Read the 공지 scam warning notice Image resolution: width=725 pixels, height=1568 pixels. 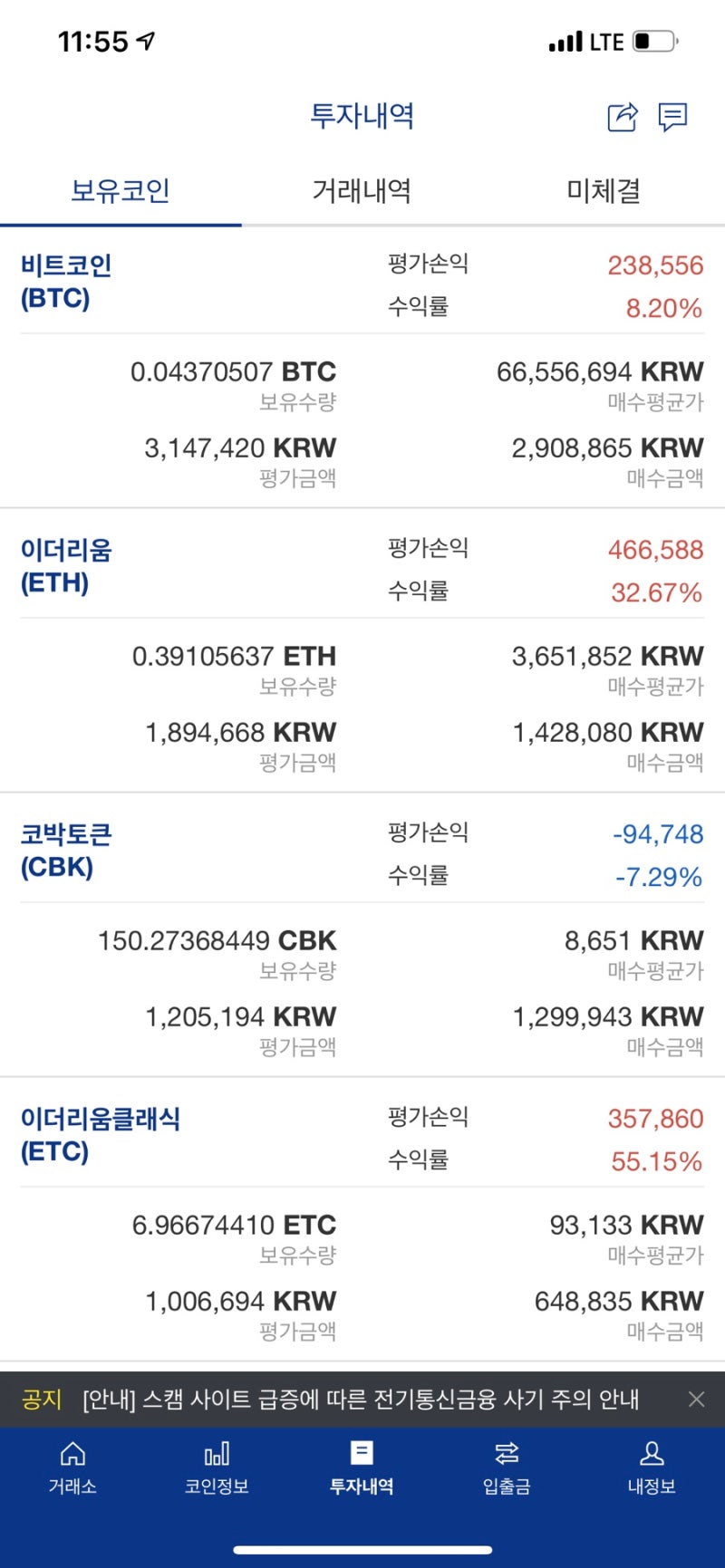(360, 1400)
